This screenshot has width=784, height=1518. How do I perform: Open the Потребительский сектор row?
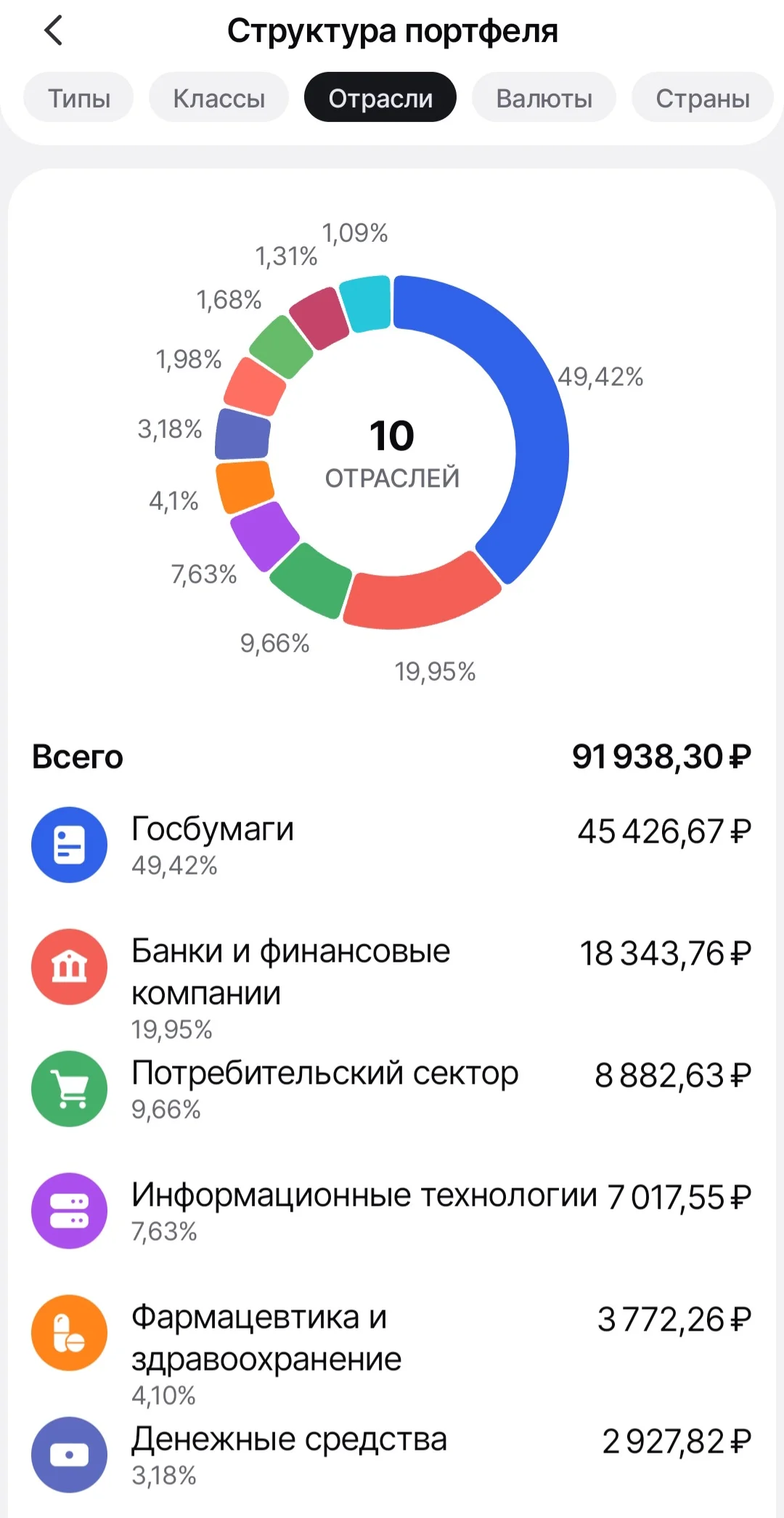coord(392,1089)
